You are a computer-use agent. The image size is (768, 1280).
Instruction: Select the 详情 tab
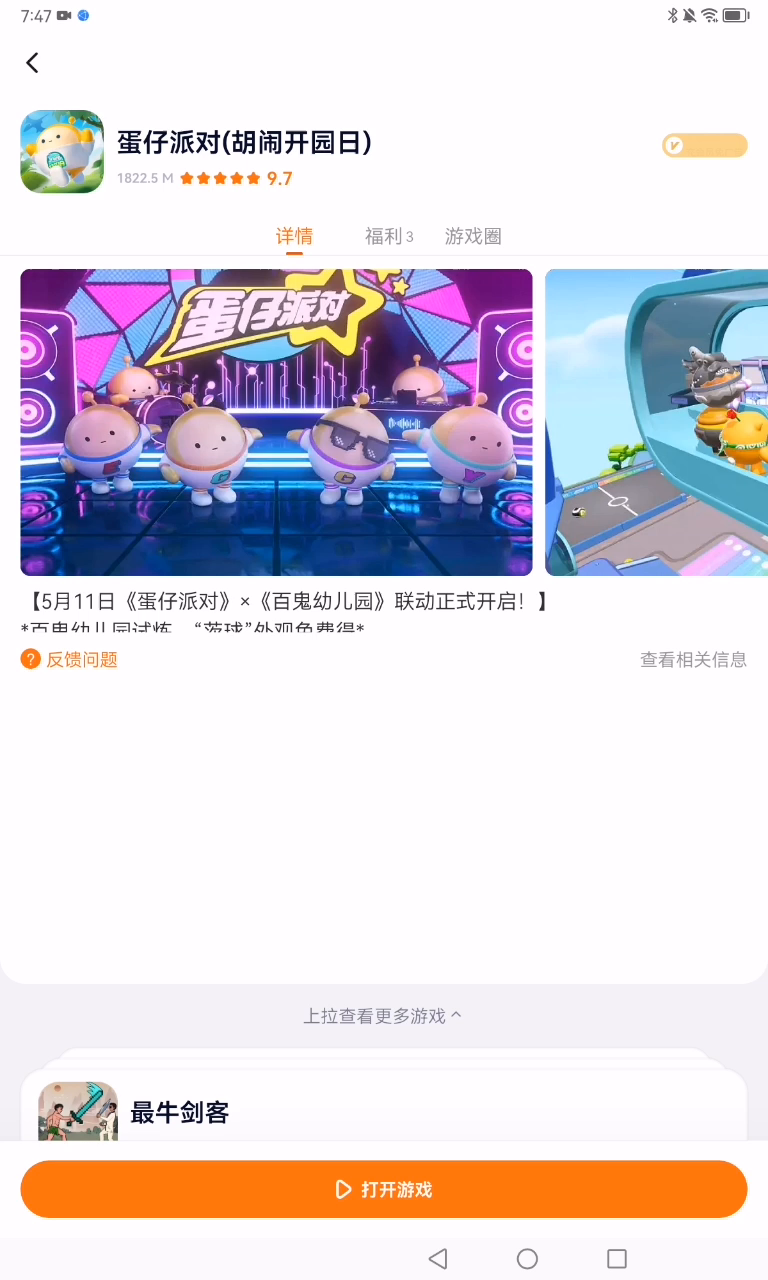coord(294,236)
